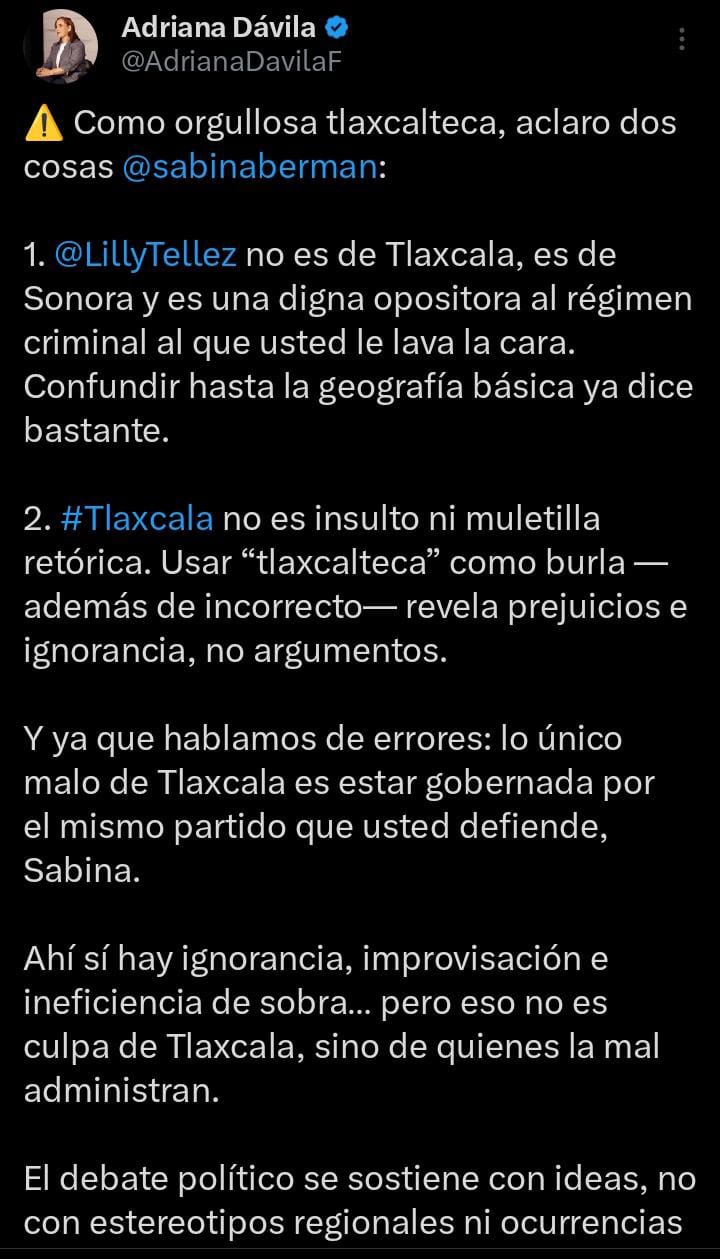Open the @LillyTellez mention
Image resolution: width=720 pixels, height=1259 pixels.
pyautogui.click(x=145, y=254)
